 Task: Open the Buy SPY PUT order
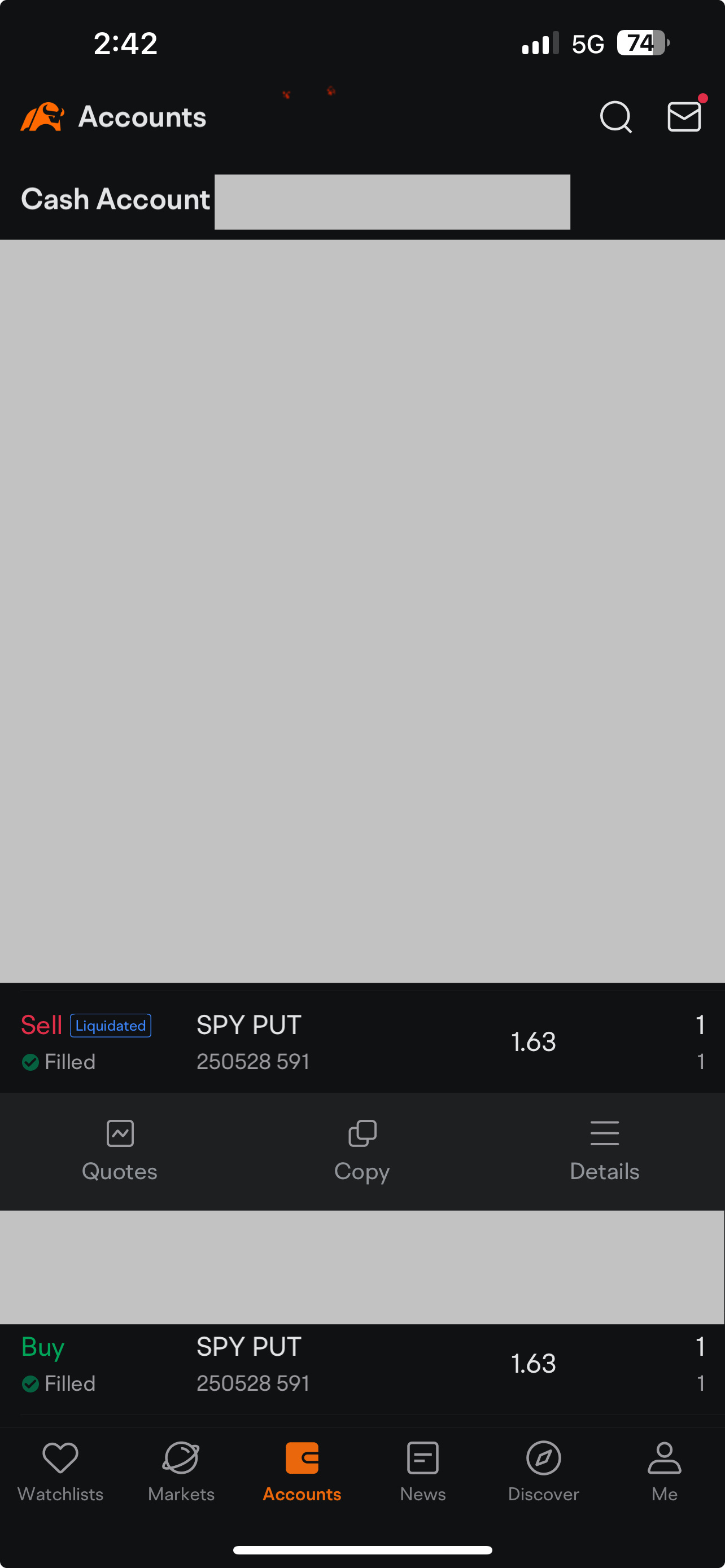click(362, 1364)
